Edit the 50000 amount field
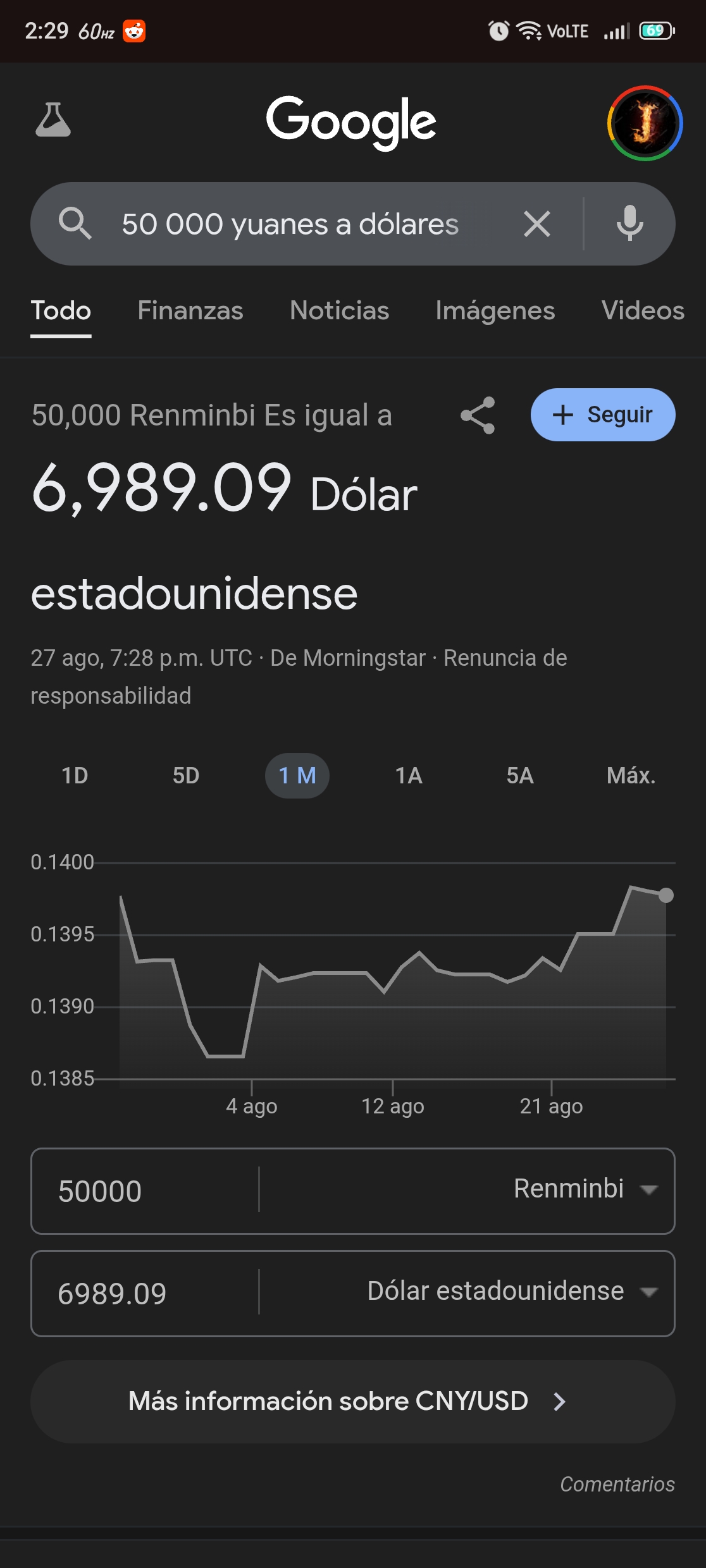 click(x=144, y=1191)
